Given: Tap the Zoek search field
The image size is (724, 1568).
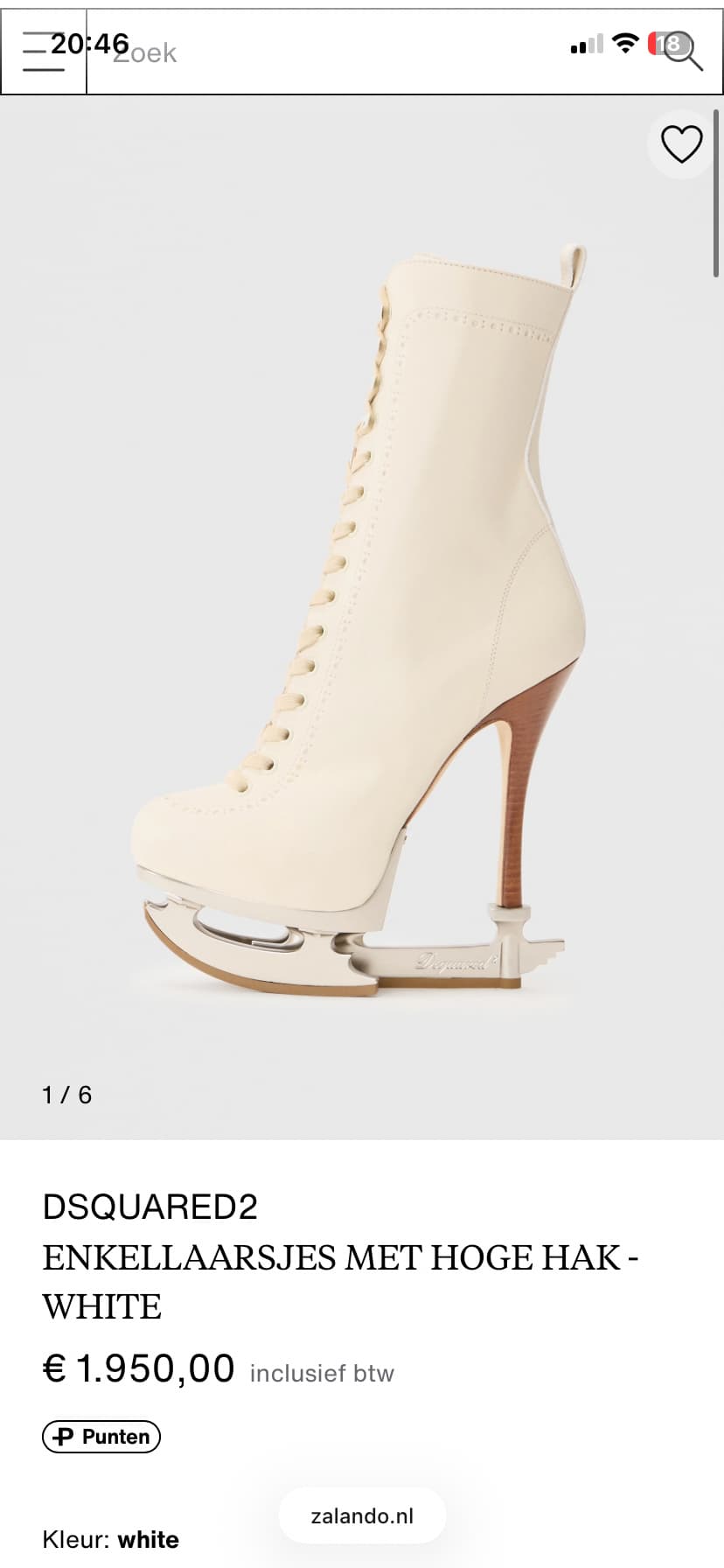Looking at the screenshot, I should point(350,52).
